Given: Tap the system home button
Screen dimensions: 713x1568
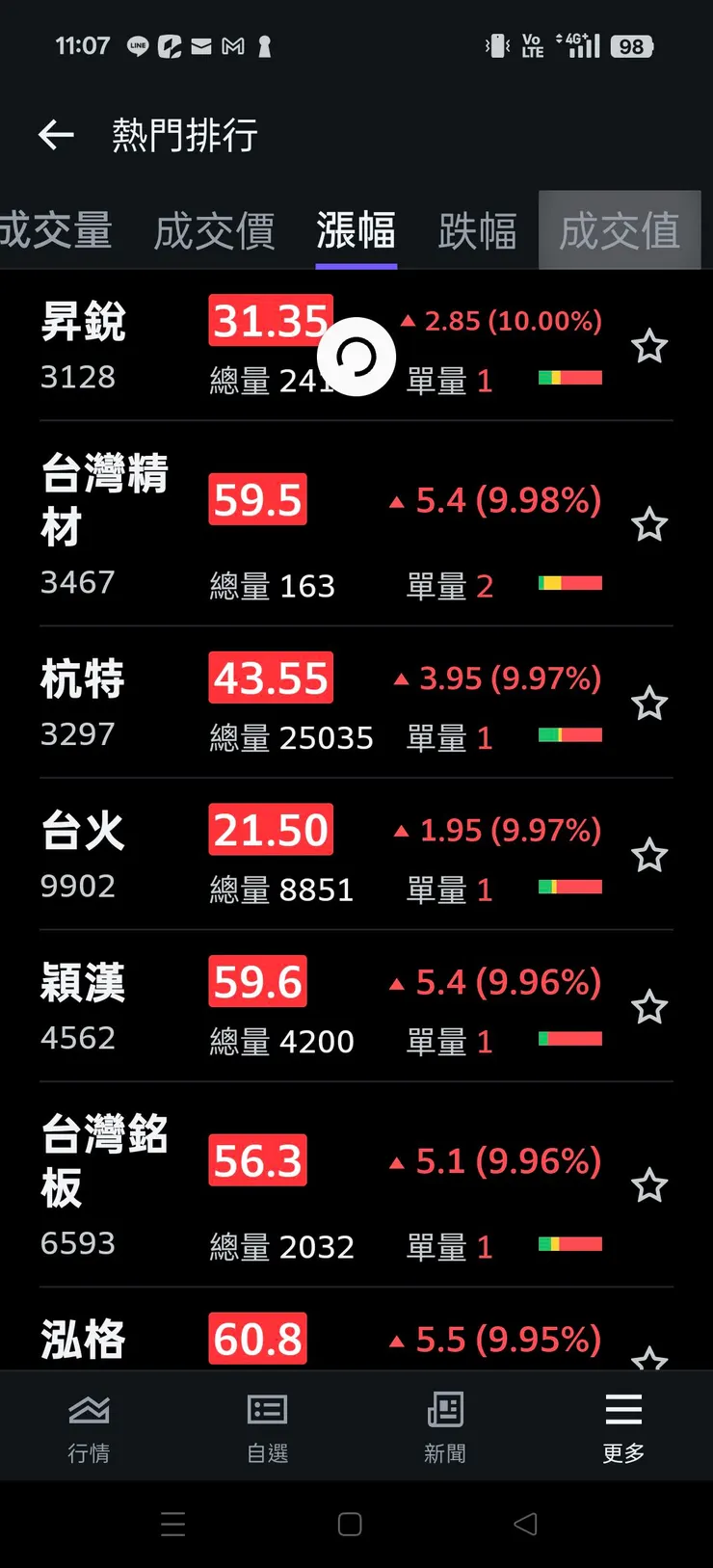Looking at the screenshot, I should pos(350,1524).
